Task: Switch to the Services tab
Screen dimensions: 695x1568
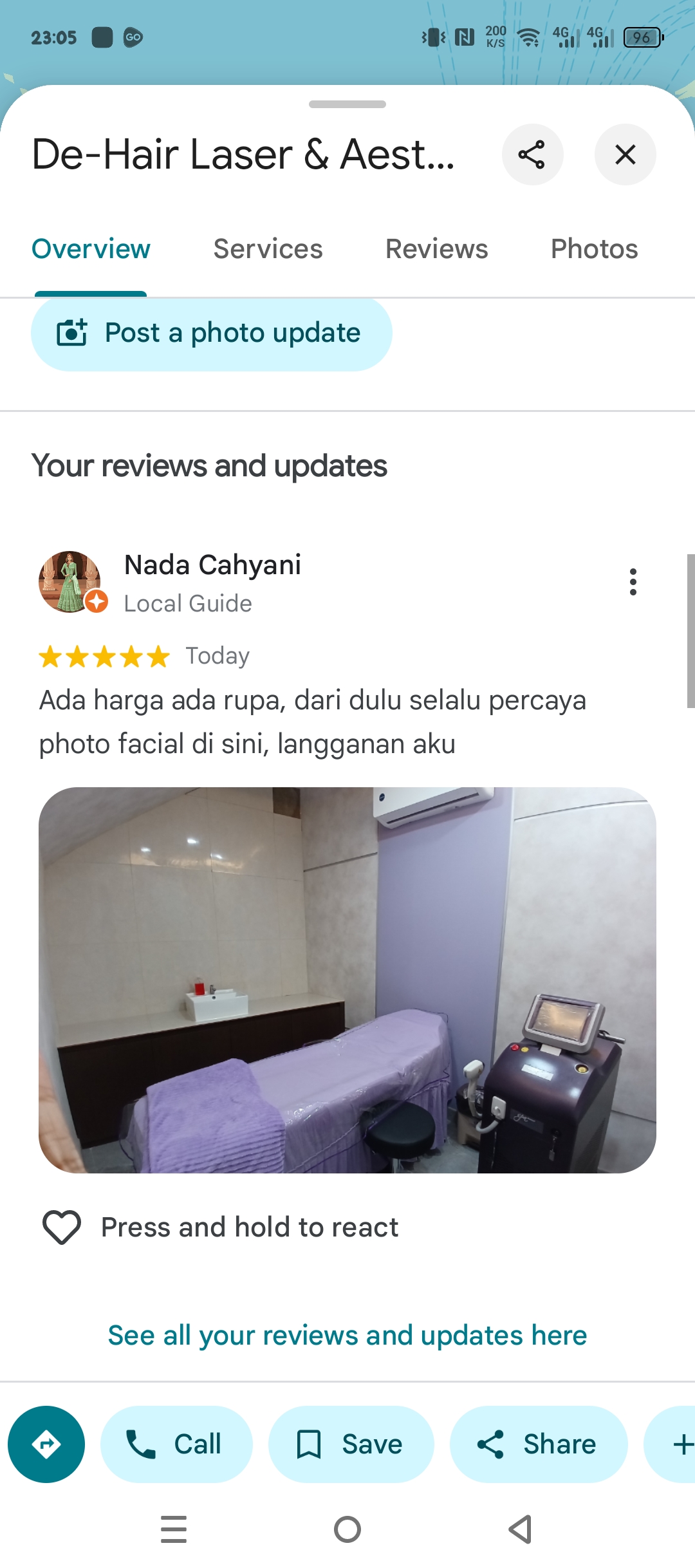Action: [x=268, y=249]
